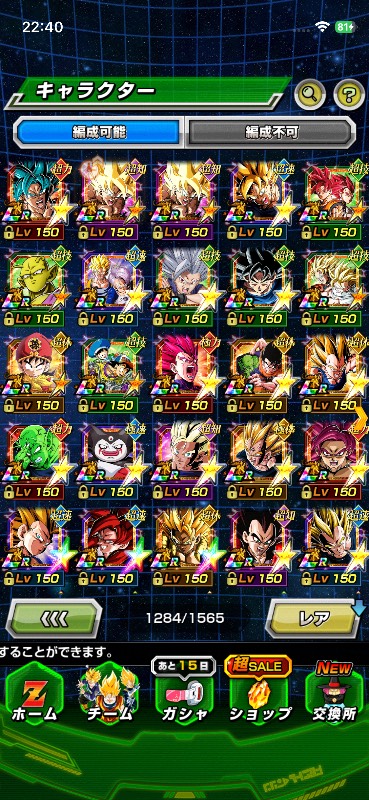Switch to the 編成可能 tab
The height and width of the screenshot is (800, 369).
click(x=99, y=133)
